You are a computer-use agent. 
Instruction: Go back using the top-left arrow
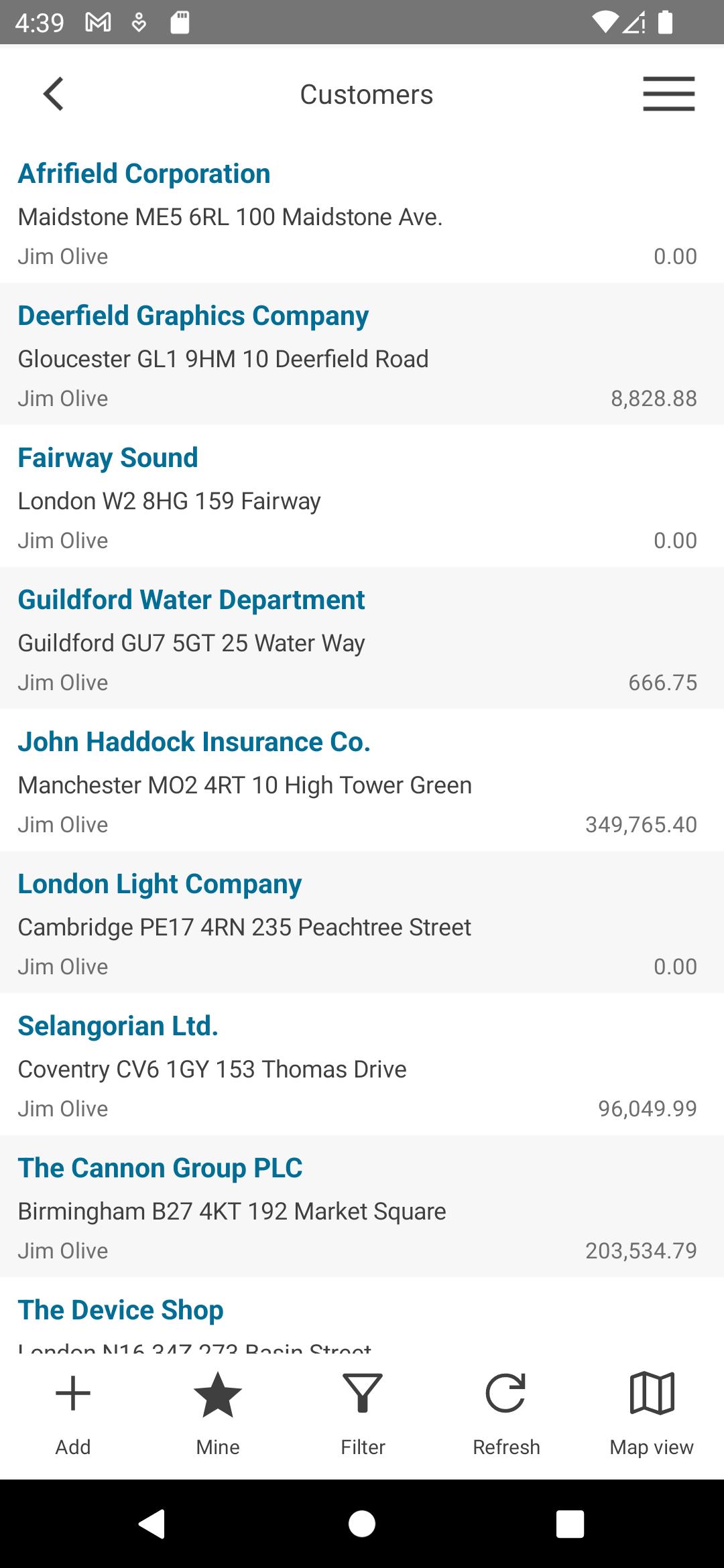tap(54, 94)
